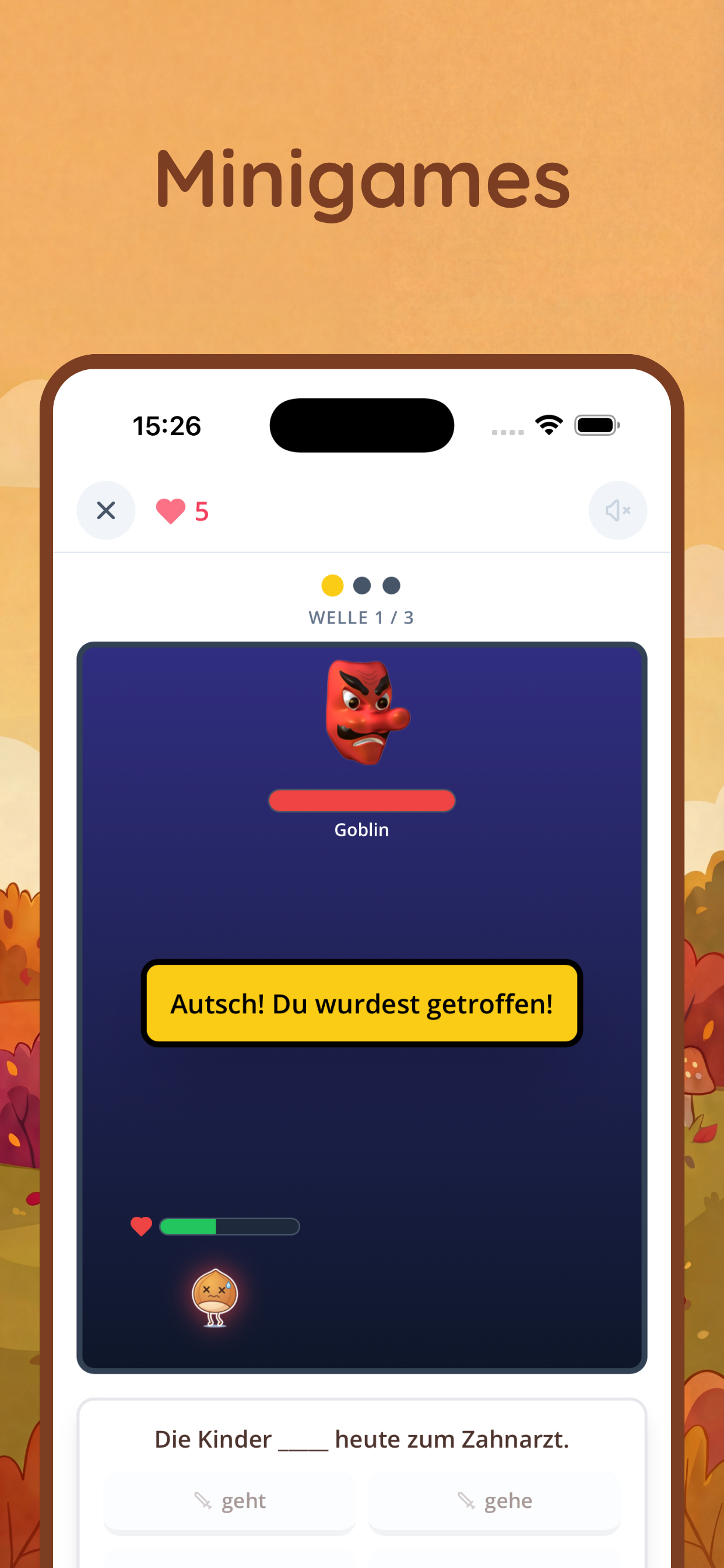
Task: Dismiss the 'Autsch! Du wurdest getroffen!' banner
Action: [x=361, y=1005]
